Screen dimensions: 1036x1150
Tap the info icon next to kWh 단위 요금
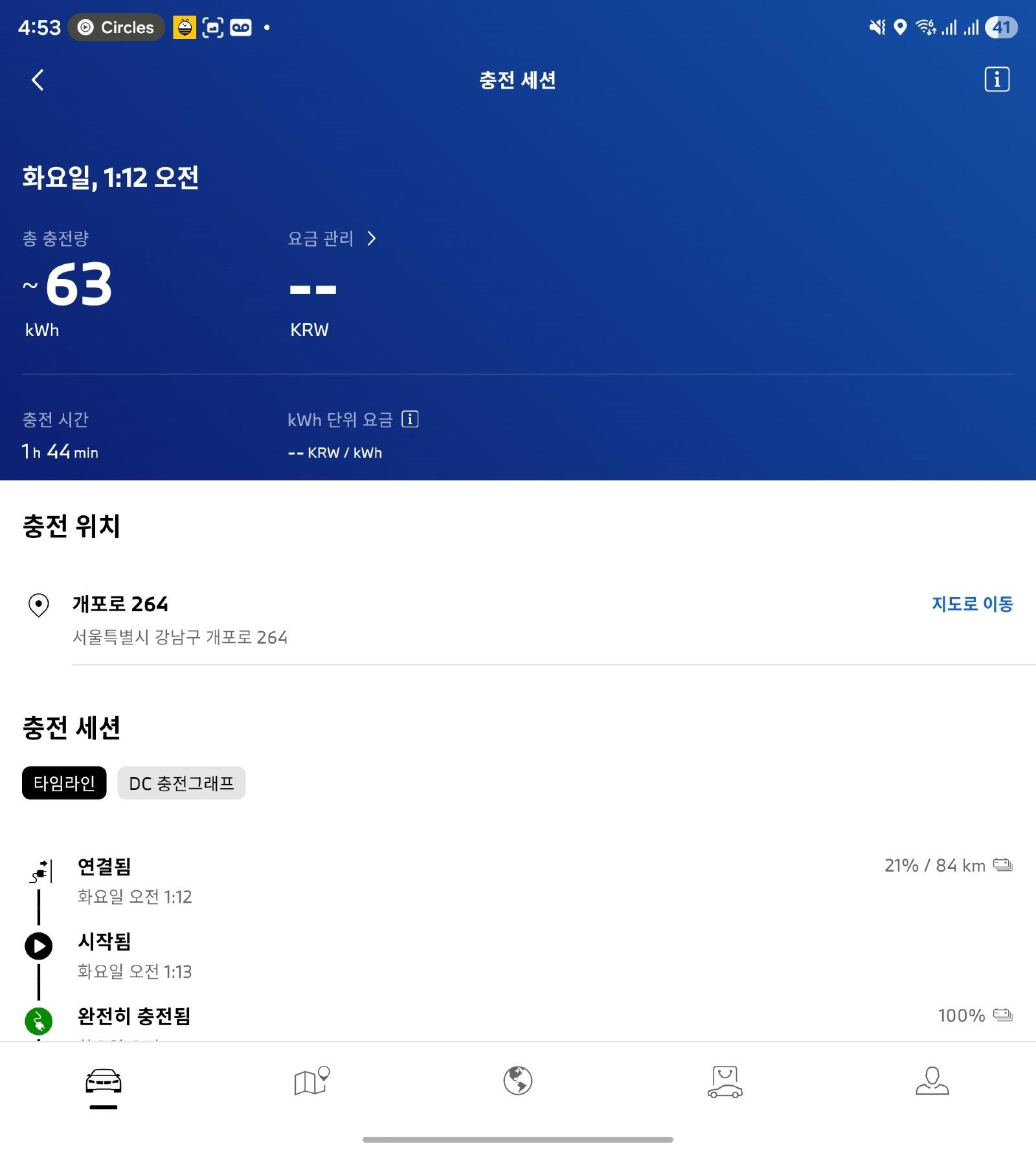[410, 420]
